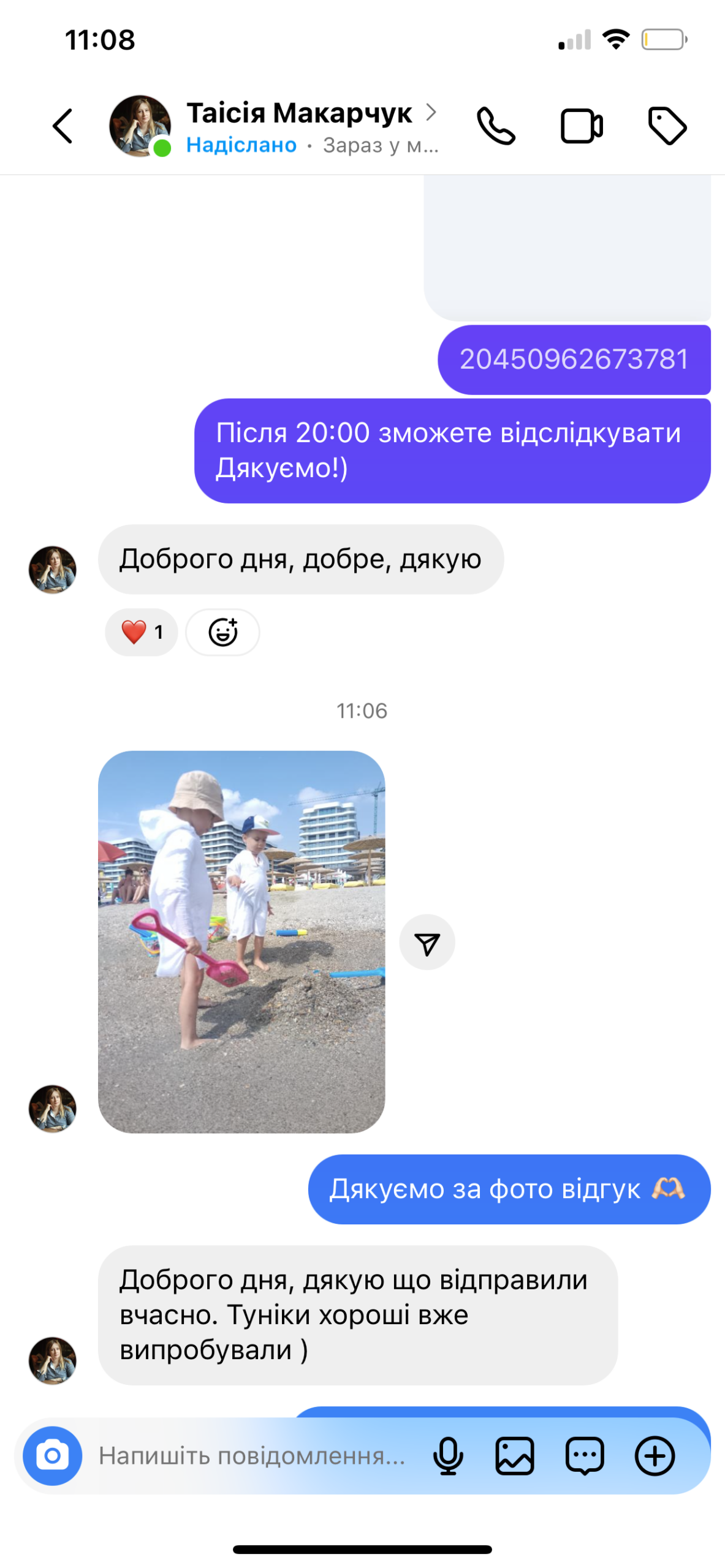This screenshot has height=1568, width=725.
Task: Forward the beach photo with share icon
Action: tap(427, 943)
